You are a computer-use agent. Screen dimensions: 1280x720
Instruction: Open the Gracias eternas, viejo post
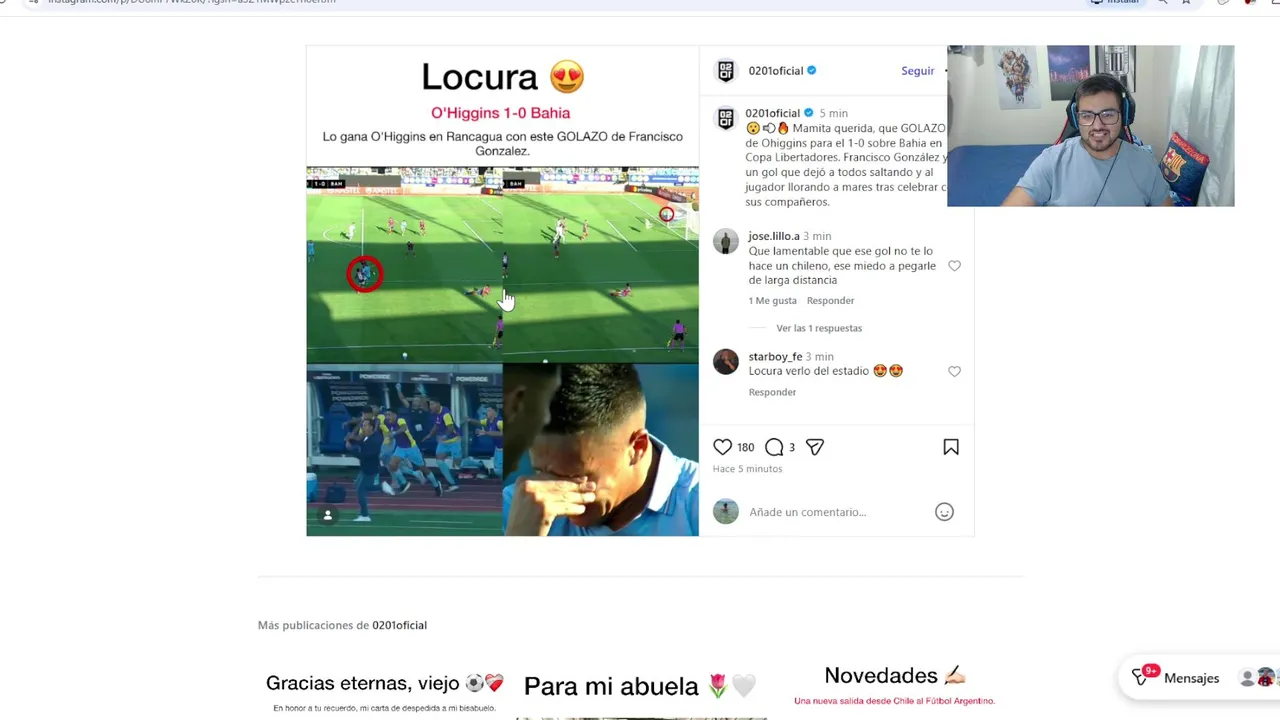[x=384, y=685]
